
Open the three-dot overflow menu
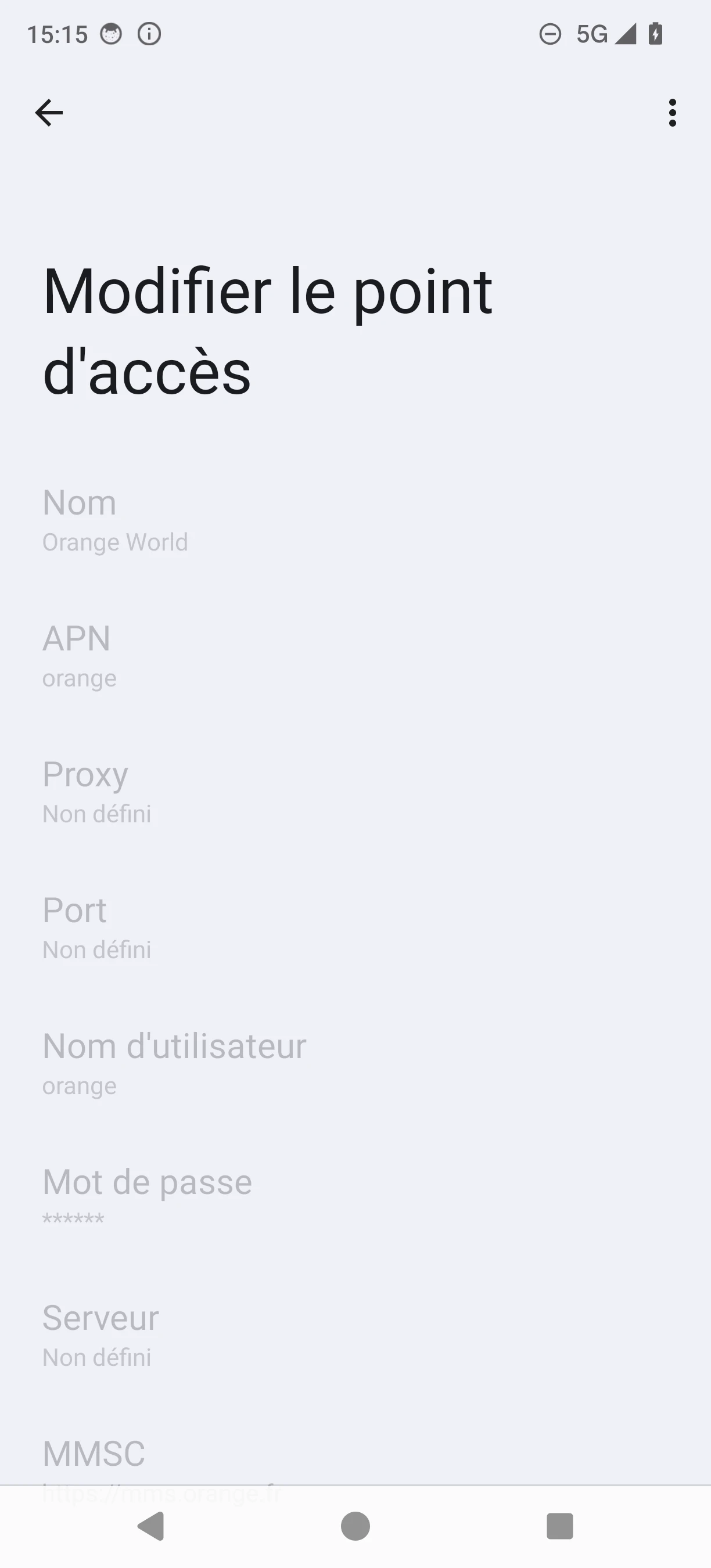click(x=672, y=113)
